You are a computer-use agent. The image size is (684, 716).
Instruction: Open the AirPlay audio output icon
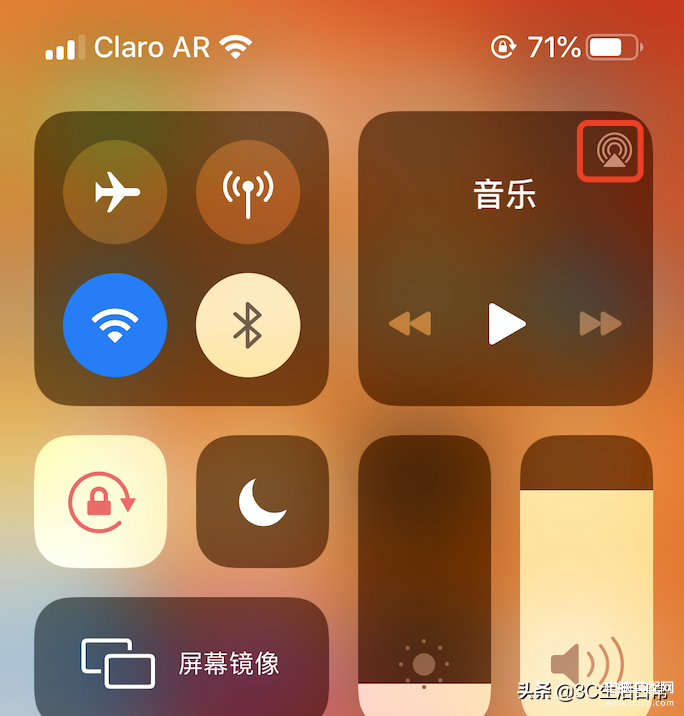pos(610,150)
